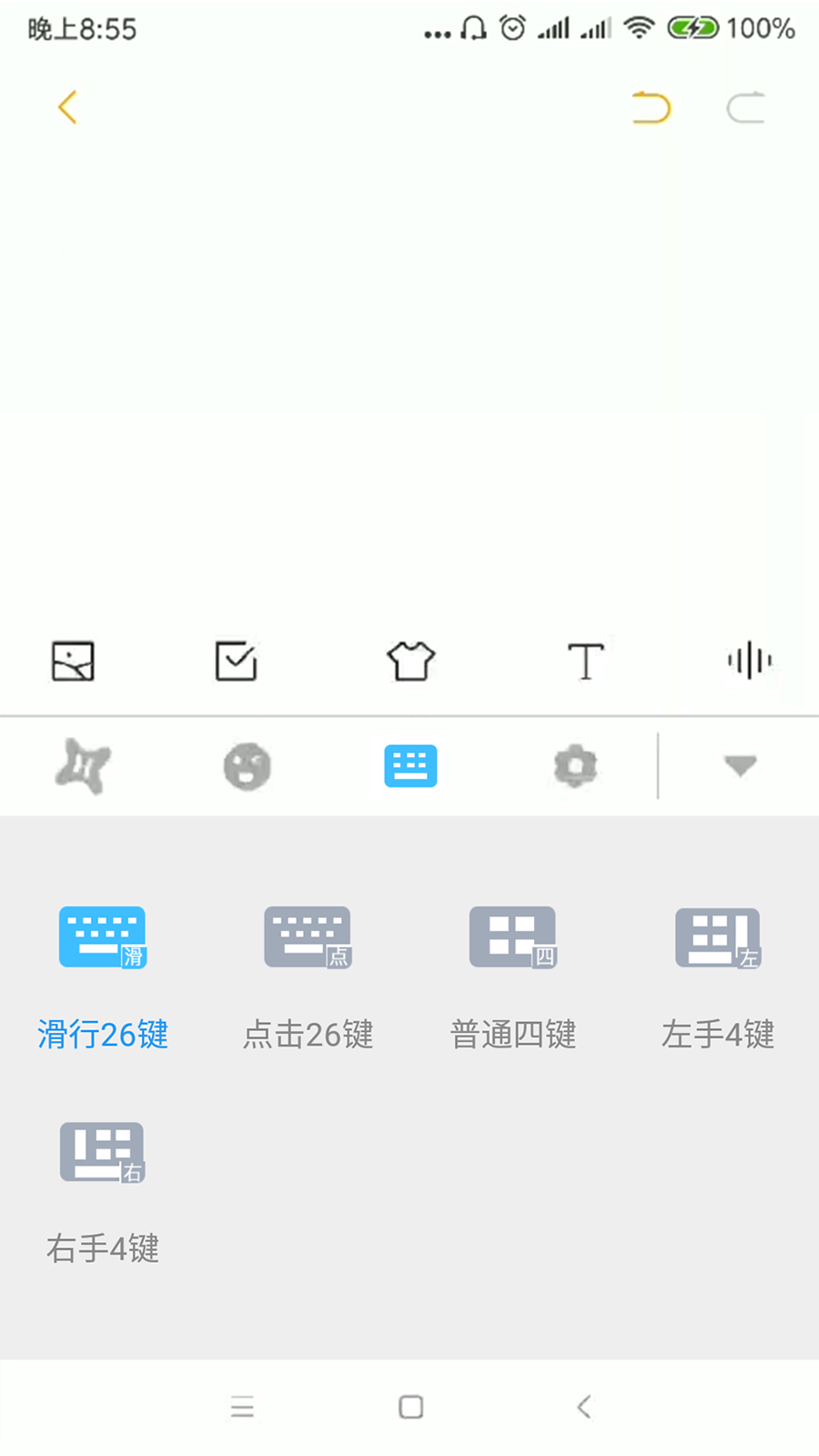Screen dimensions: 819x1456
Task: Open the theme/skin shirt icon
Action: pyautogui.click(x=410, y=662)
